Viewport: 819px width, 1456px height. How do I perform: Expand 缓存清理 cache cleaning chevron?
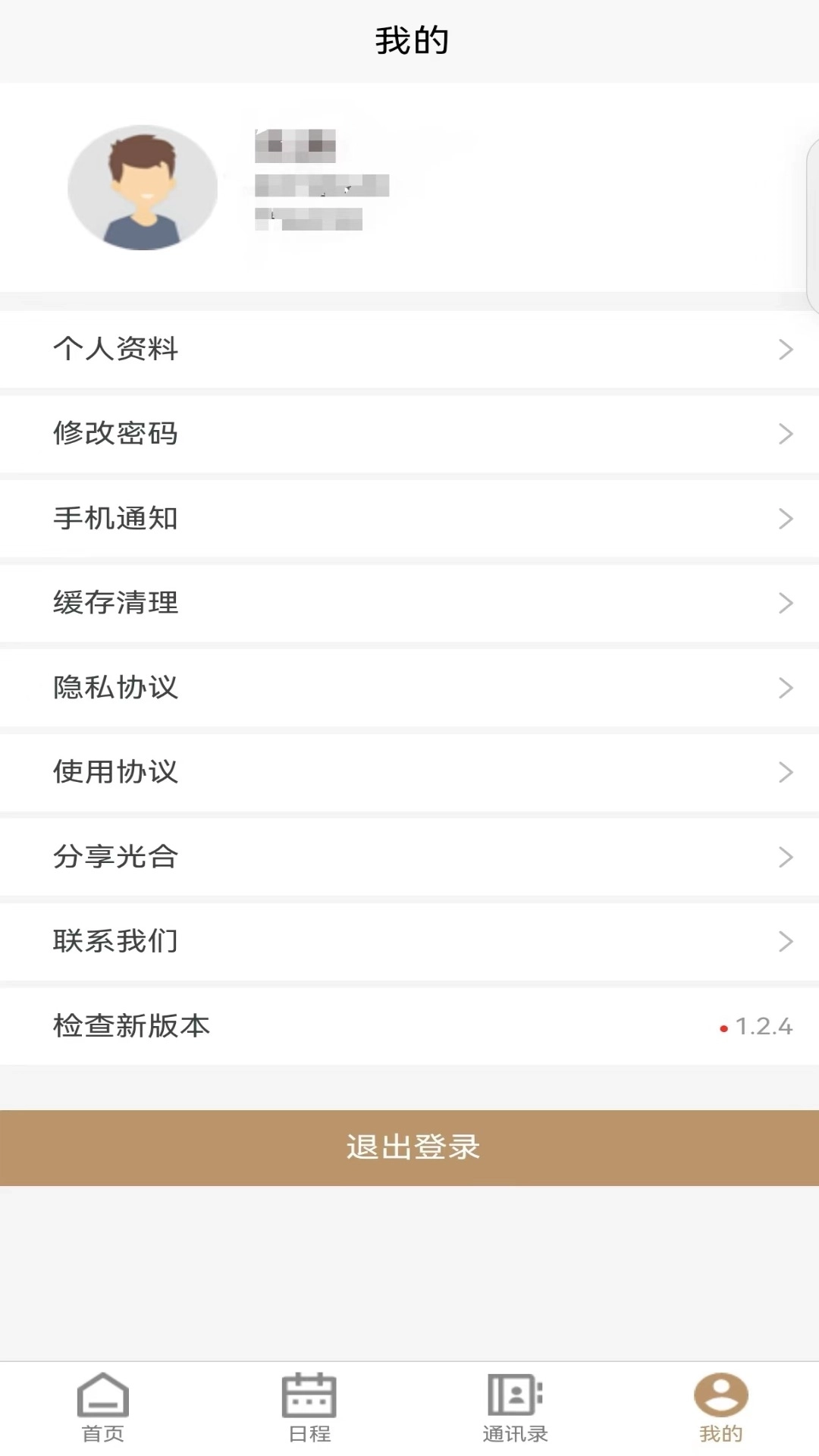tap(786, 604)
